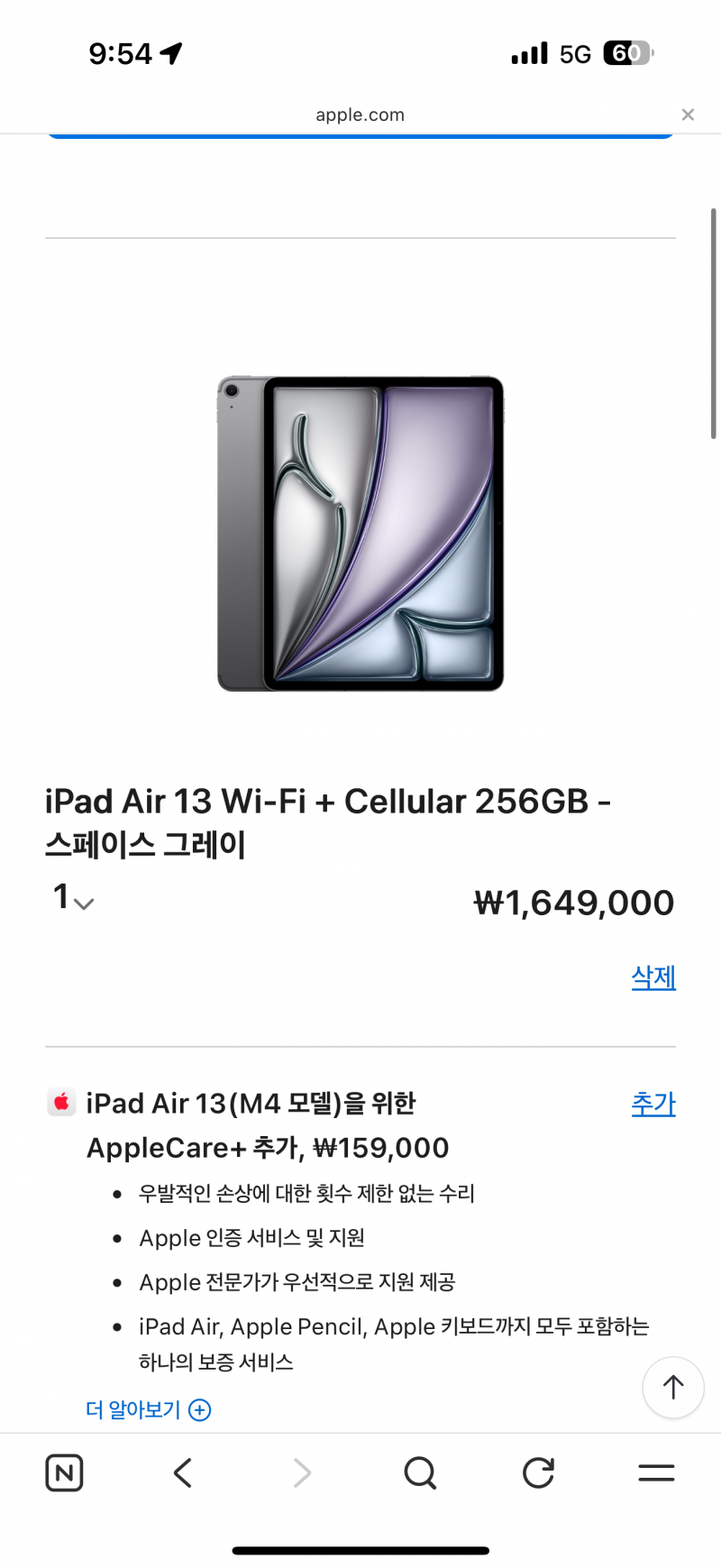Tap 추가 to add AppleCare+
This screenshot has width=721, height=1568.
[653, 1102]
